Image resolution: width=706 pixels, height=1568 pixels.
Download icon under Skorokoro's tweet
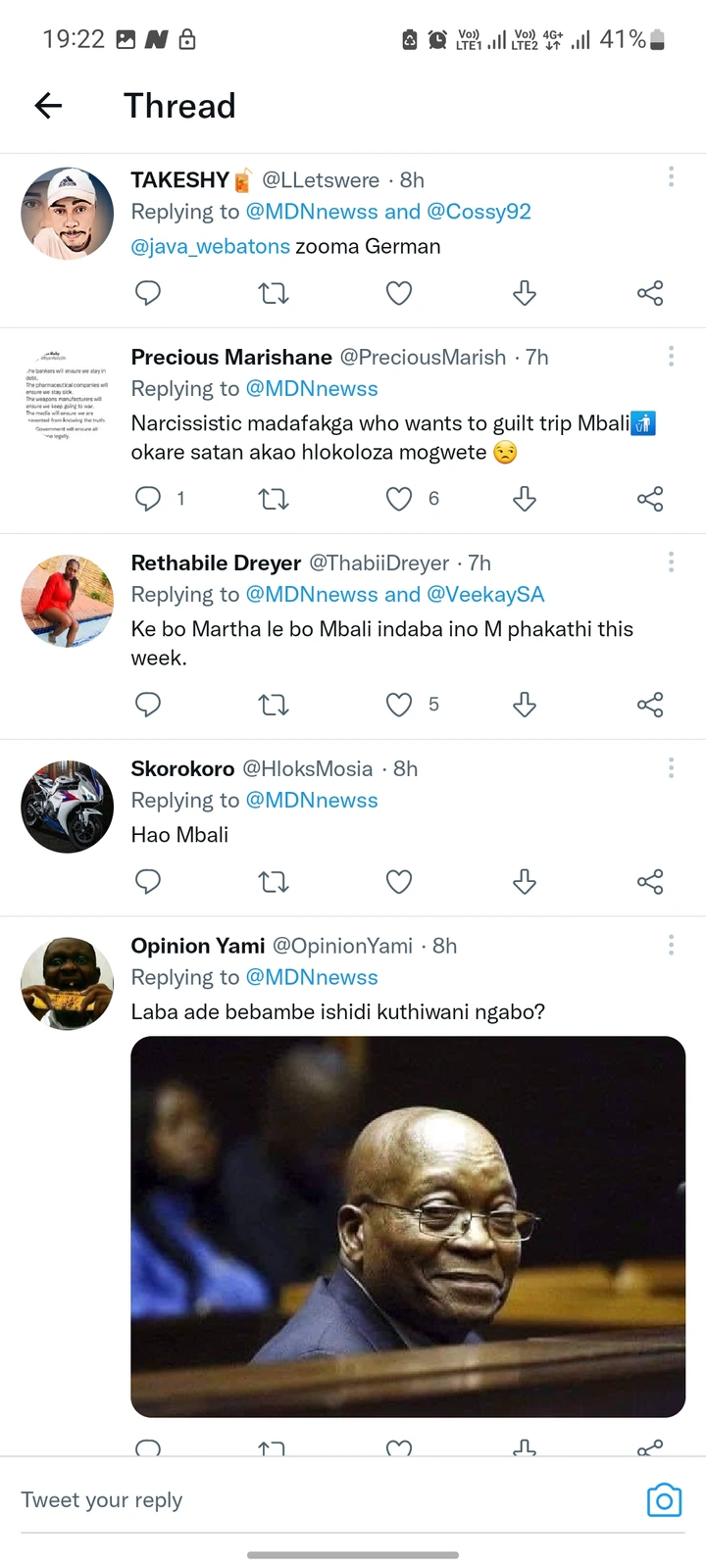click(525, 882)
